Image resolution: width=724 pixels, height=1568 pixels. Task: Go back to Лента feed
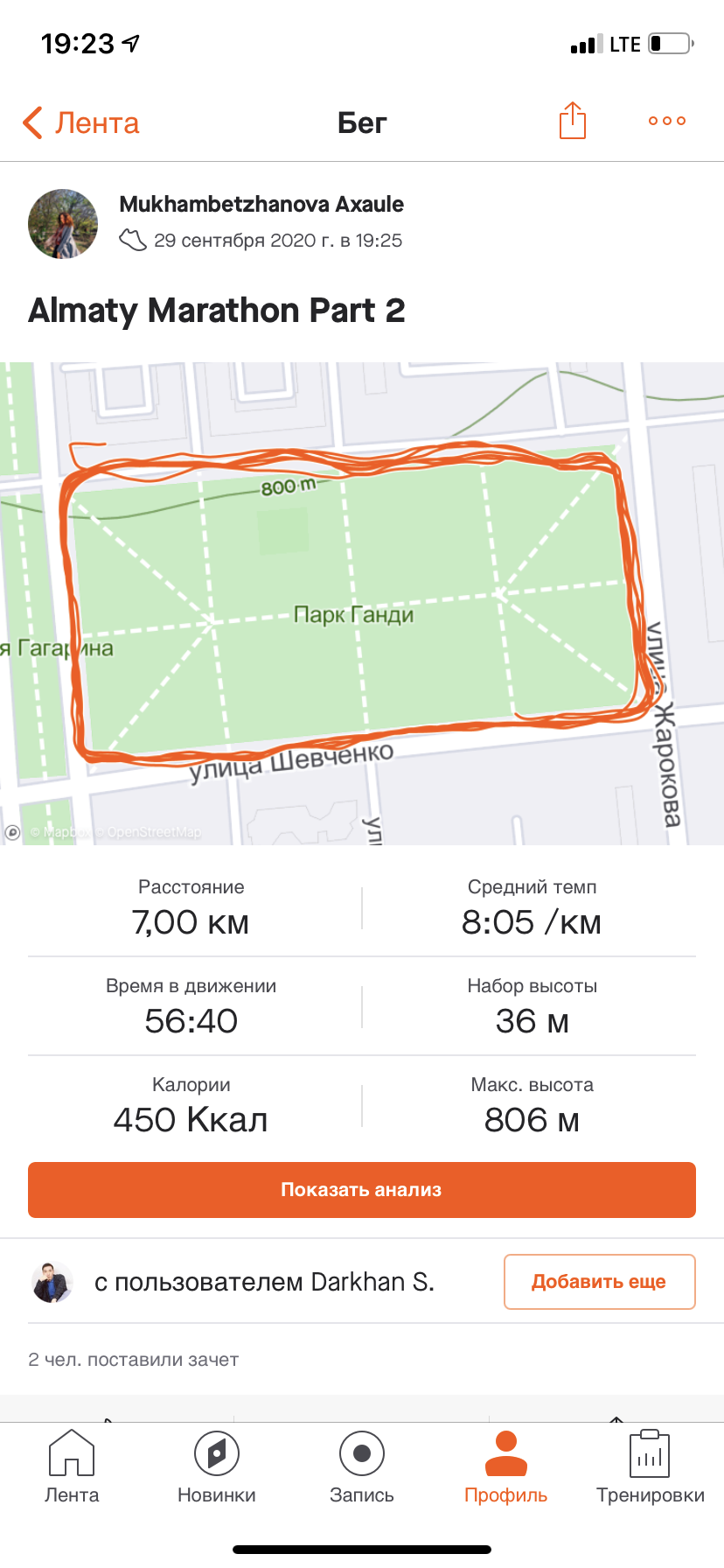click(x=80, y=122)
